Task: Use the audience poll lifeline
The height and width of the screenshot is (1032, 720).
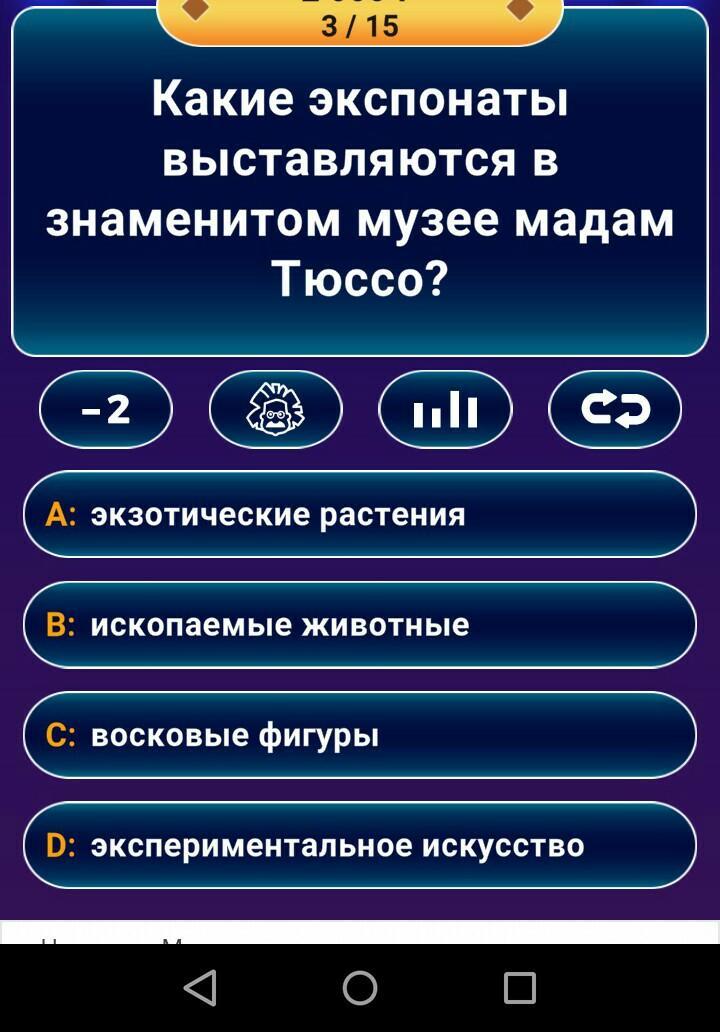Action: [x=446, y=409]
